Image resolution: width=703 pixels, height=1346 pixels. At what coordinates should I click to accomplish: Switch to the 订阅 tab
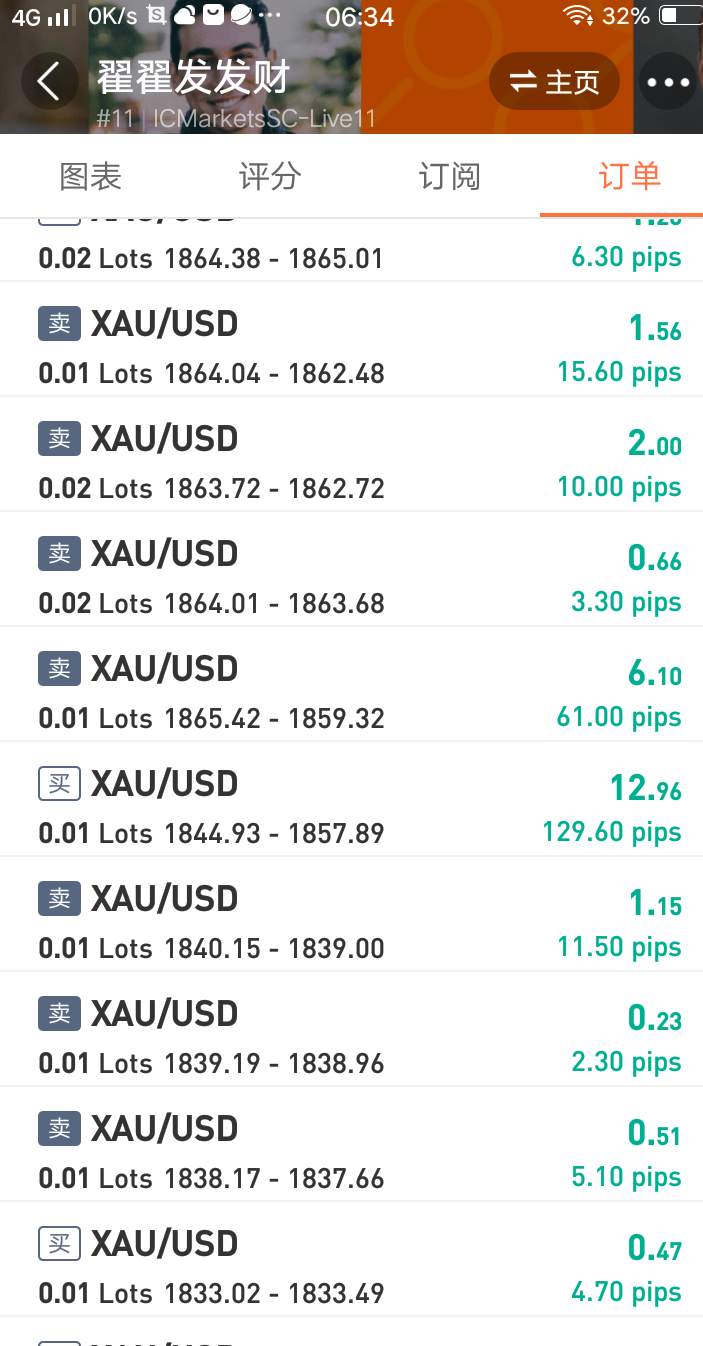[450, 177]
